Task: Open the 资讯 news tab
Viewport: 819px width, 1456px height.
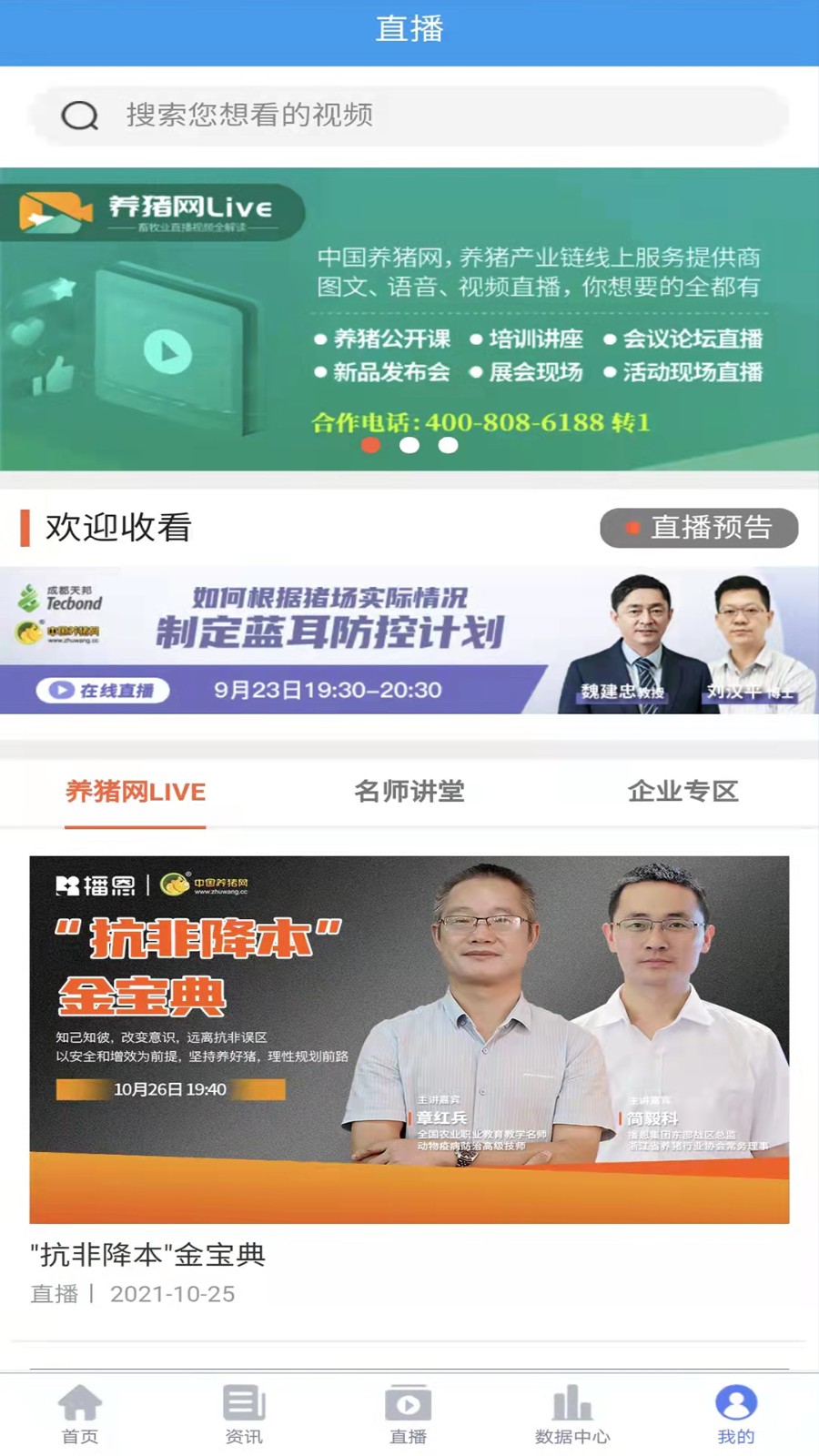Action: (x=244, y=1414)
